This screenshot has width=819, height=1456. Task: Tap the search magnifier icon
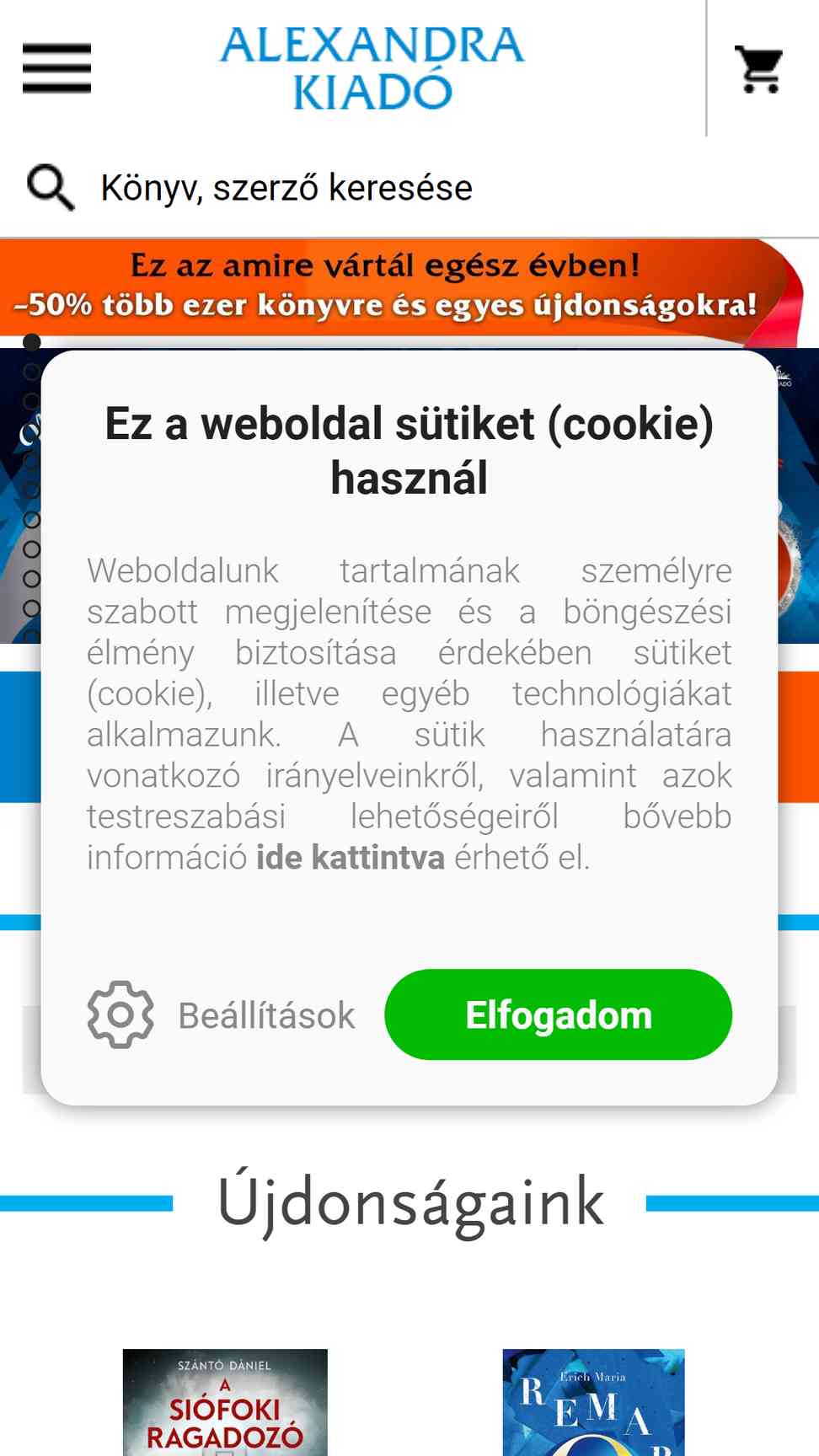51,187
